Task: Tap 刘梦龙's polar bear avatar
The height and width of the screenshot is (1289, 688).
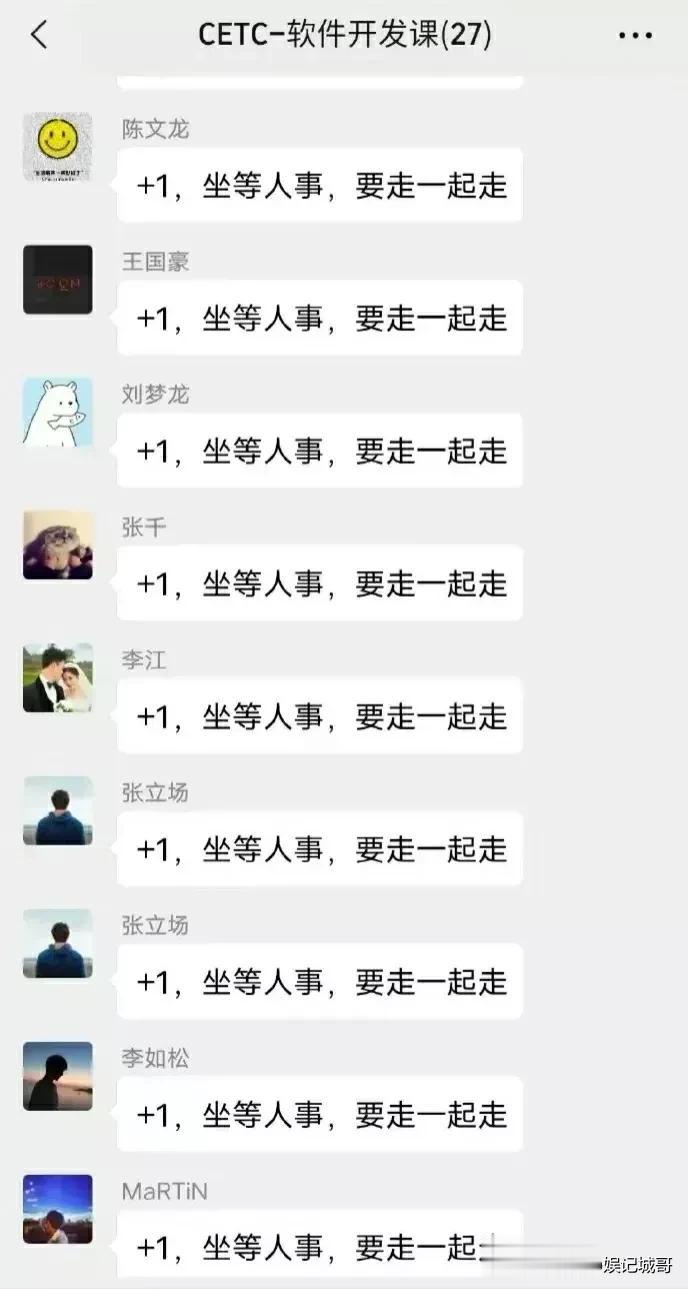Action: click(x=58, y=412)
